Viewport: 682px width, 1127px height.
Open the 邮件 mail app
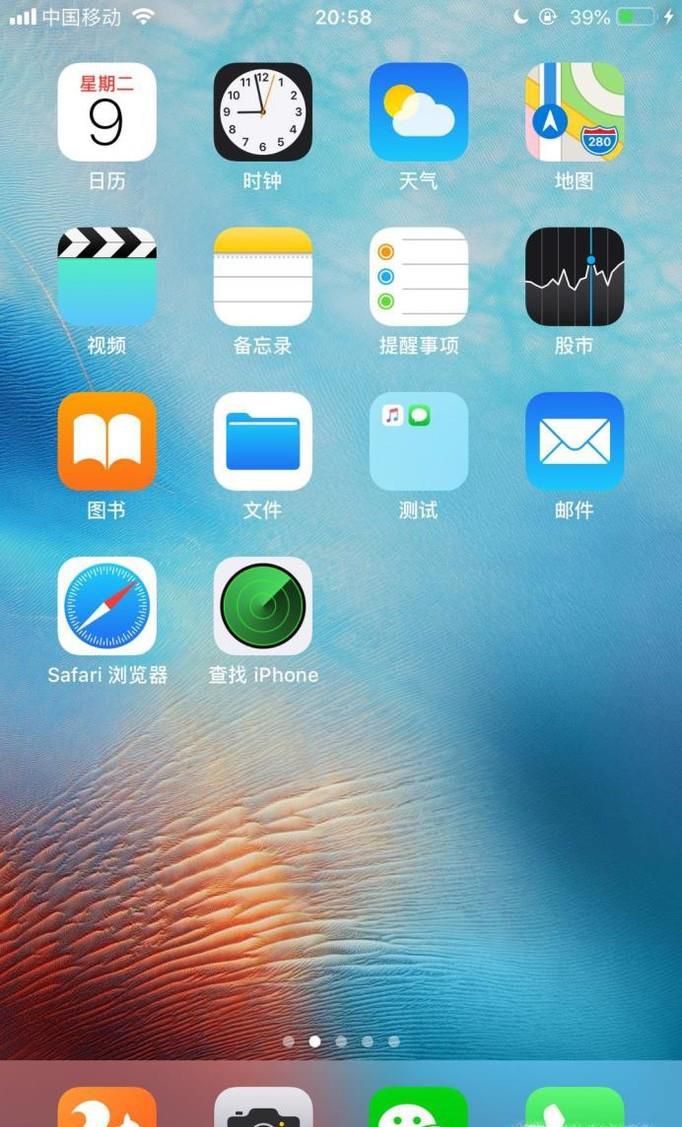pyautogui.click(x=575, y=441)
